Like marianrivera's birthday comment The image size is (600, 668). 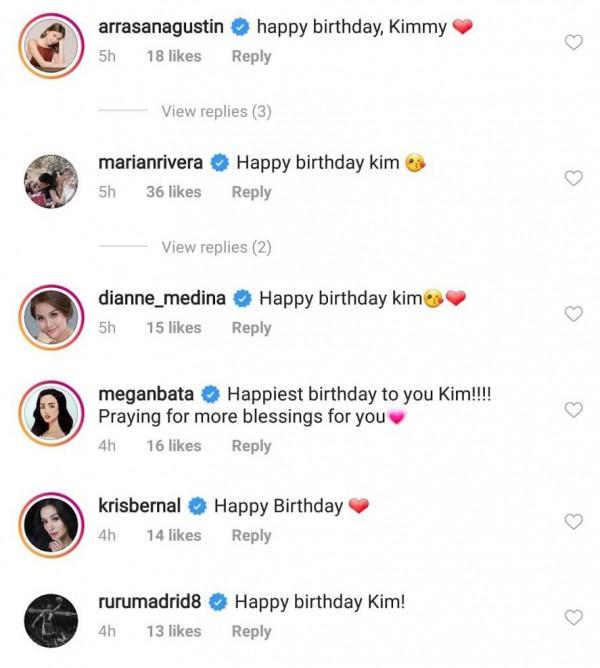(x=573, y=178)
